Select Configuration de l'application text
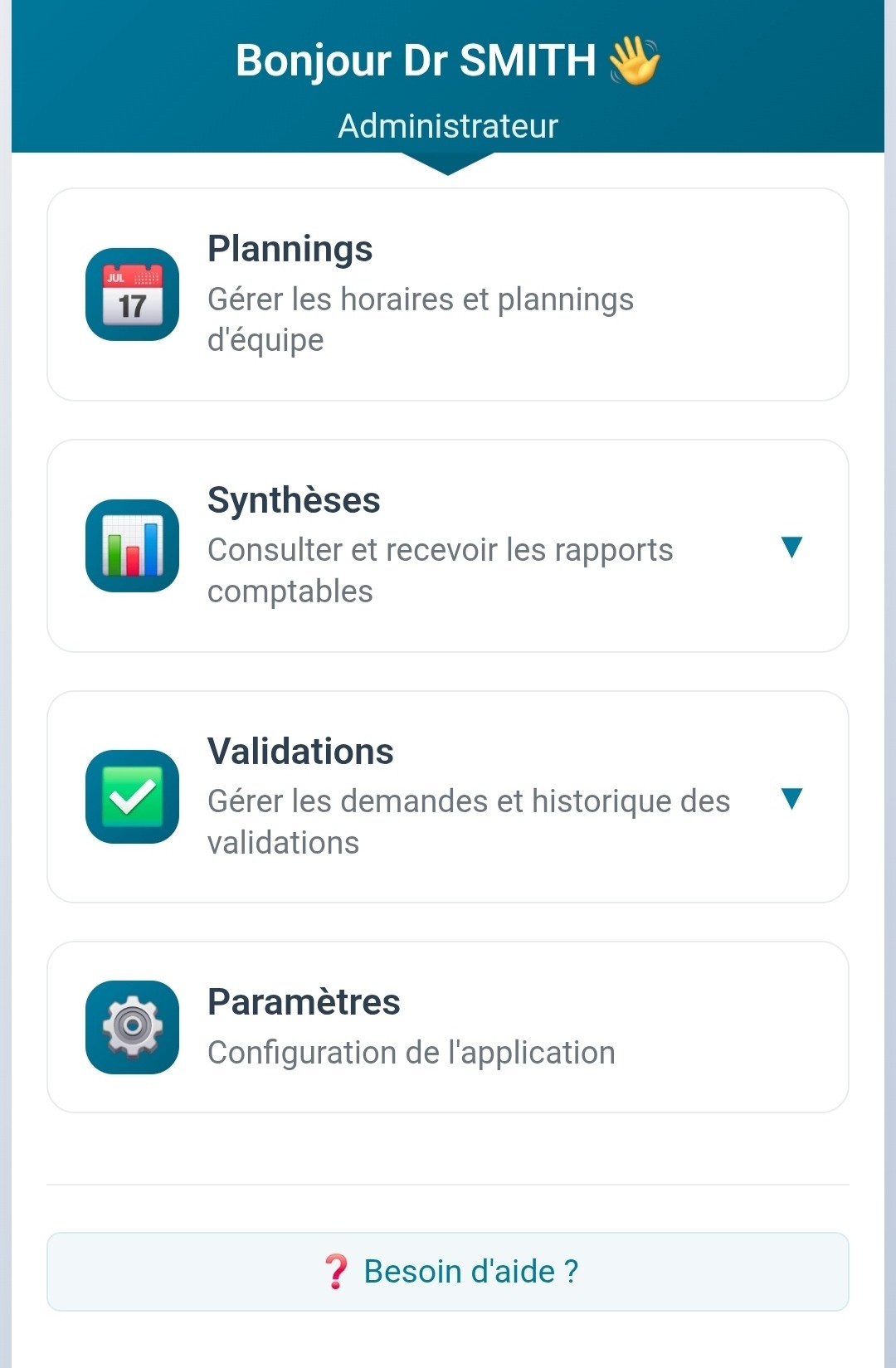 (x=411, y=1052)
